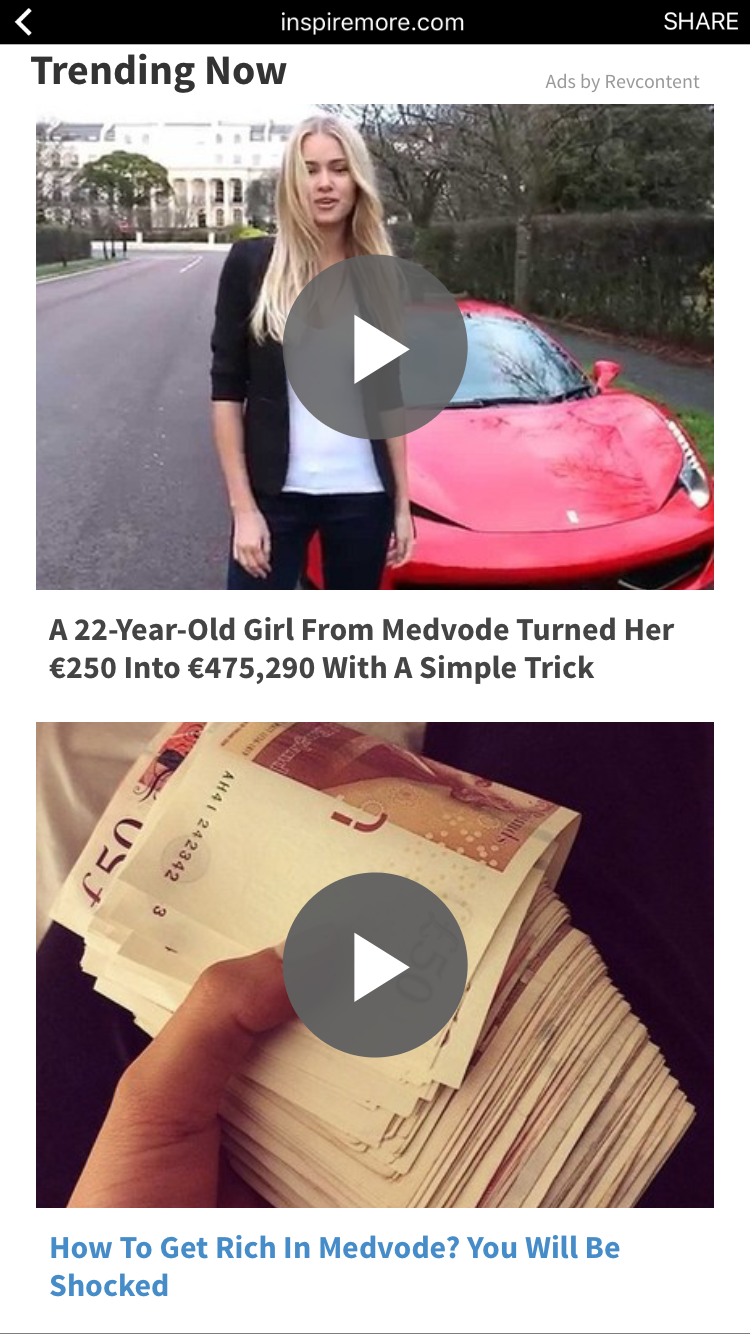Screen dimensions: 750x1334
Task: Open the Ads by Revcontent label
Action: coord(622,82)
